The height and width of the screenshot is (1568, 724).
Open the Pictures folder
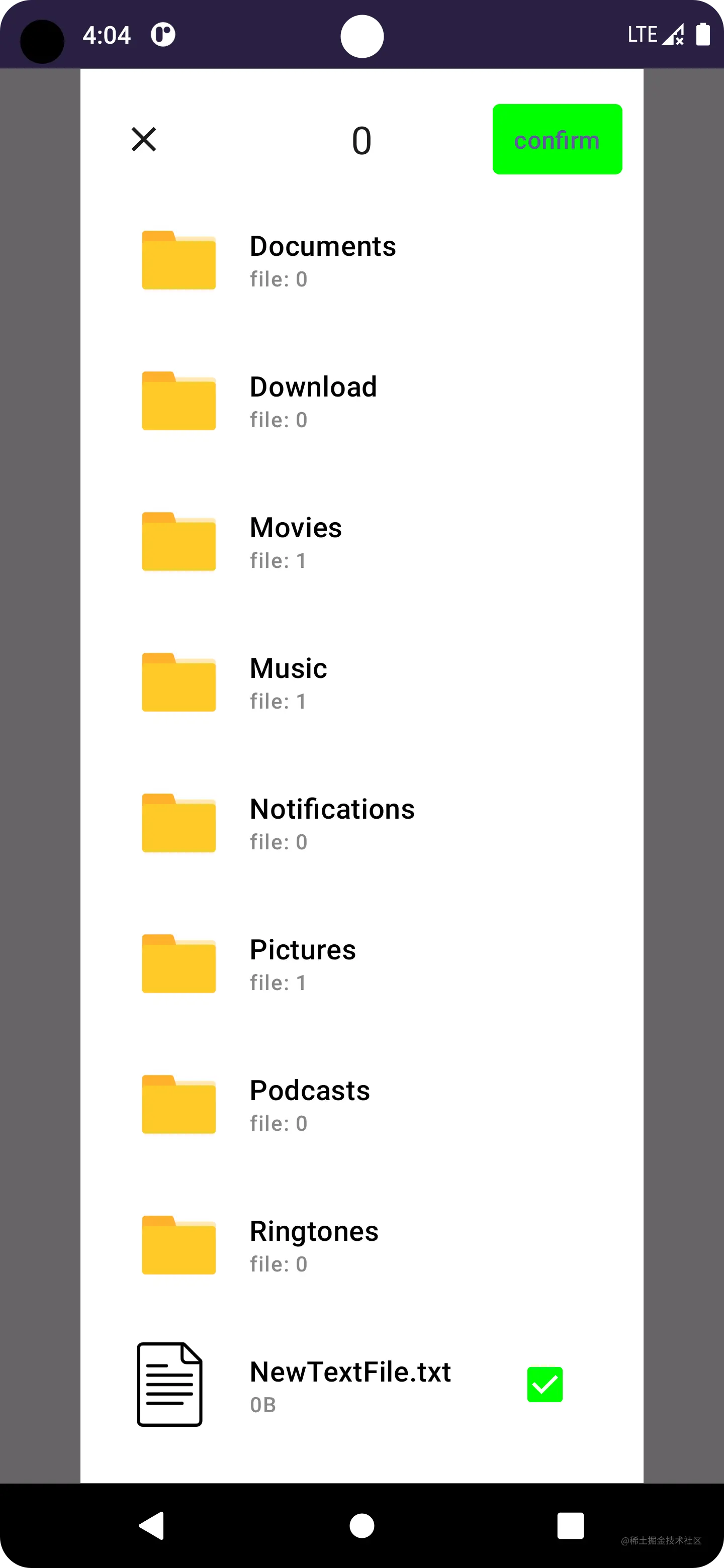tap(303, 963)
